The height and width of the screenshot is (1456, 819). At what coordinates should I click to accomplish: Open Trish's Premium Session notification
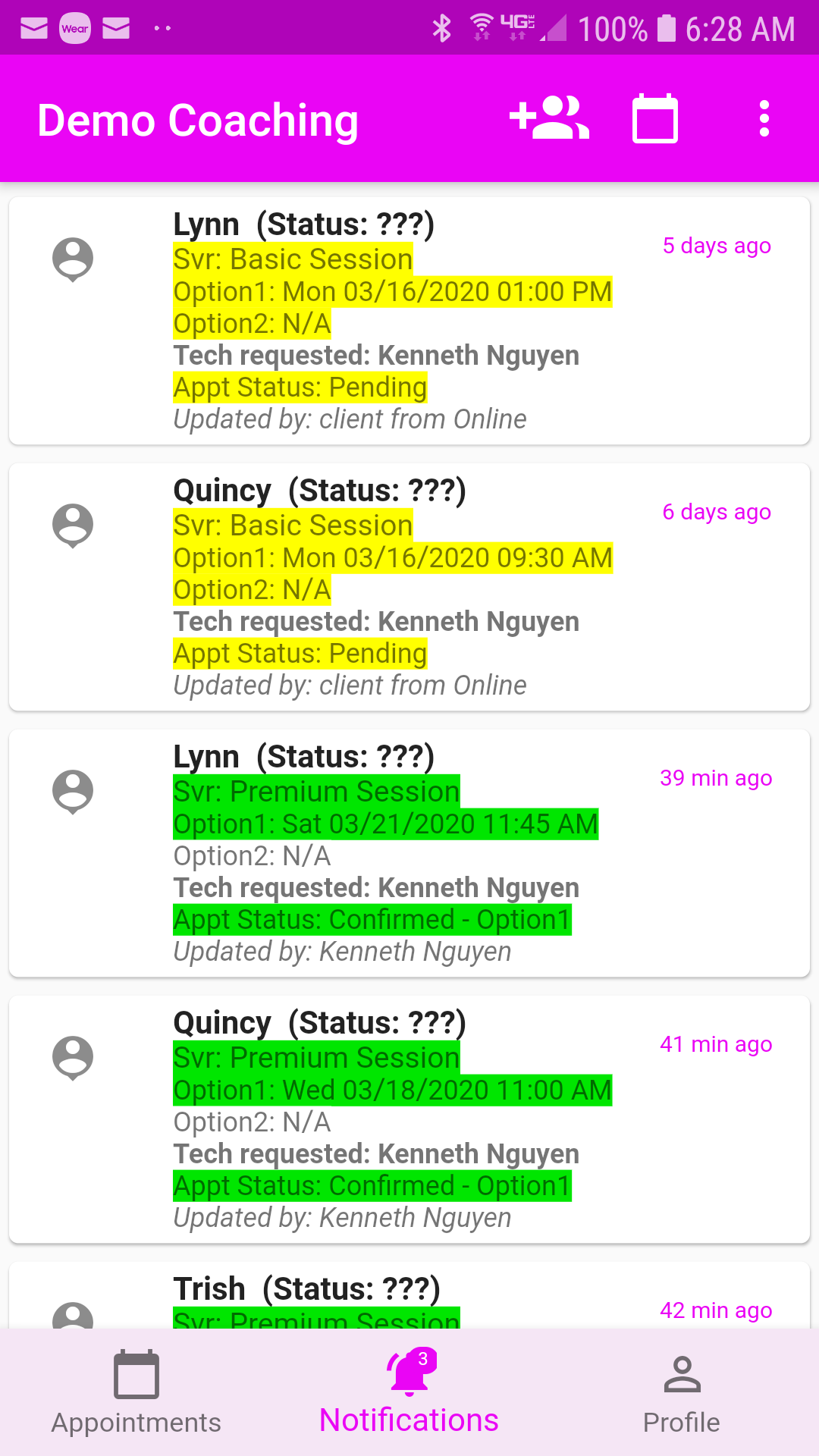409,1295
